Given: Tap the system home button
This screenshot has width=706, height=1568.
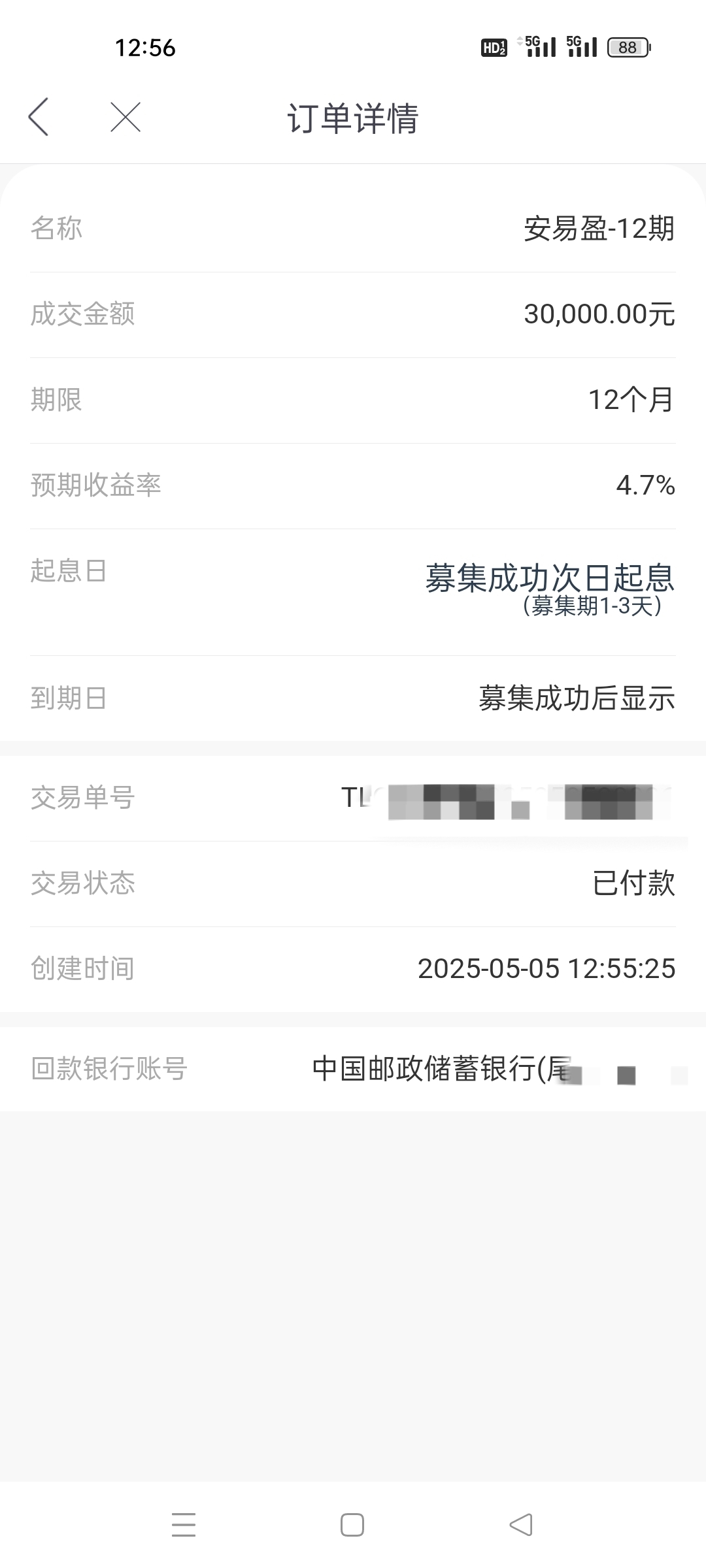Looking at the screenshot, I should pos(352,1524).
